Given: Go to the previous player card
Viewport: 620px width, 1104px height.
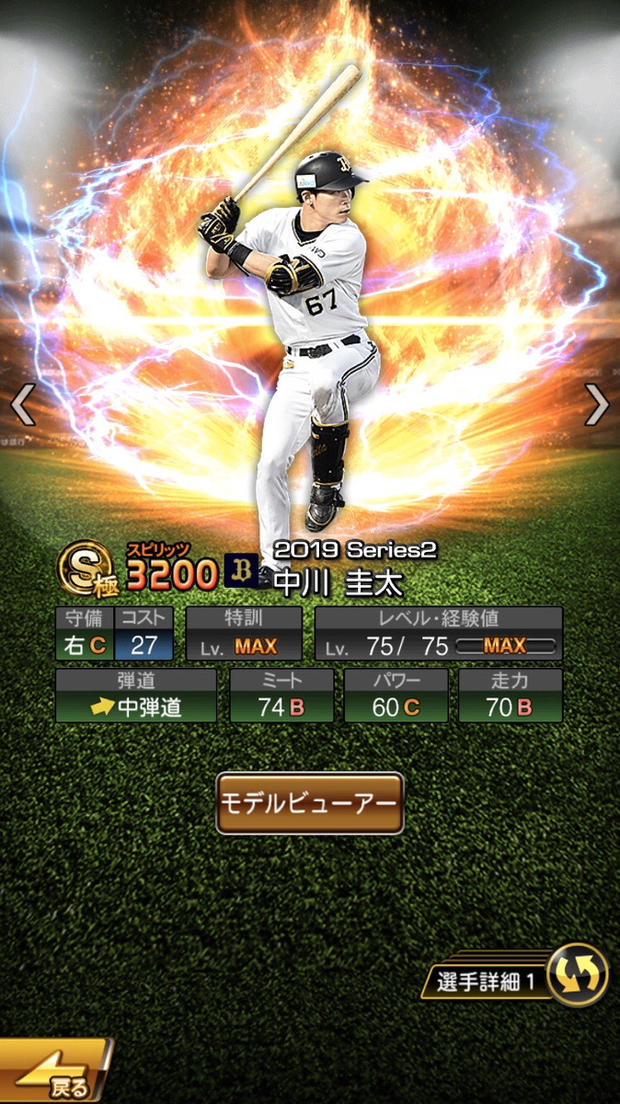Looking at the screenshot, I should 23,404.
